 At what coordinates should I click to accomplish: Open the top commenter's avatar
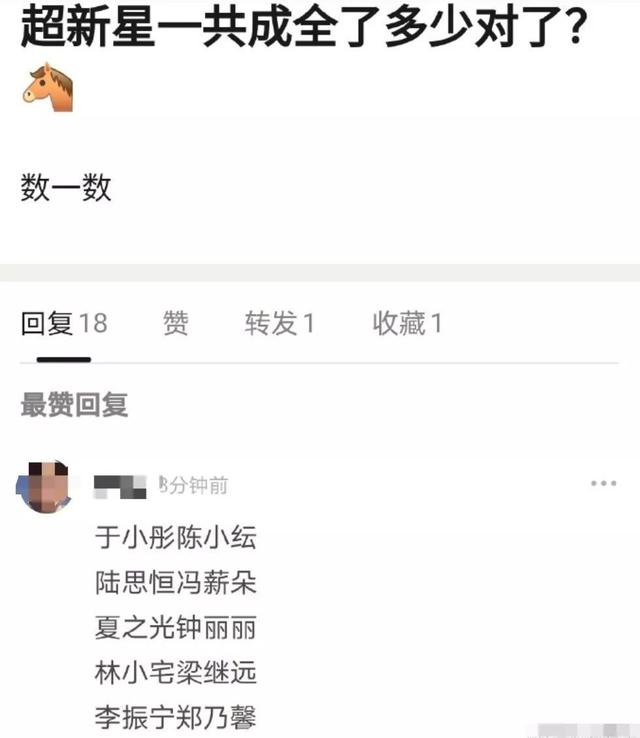pyautogui.click(x=45, y=487)
